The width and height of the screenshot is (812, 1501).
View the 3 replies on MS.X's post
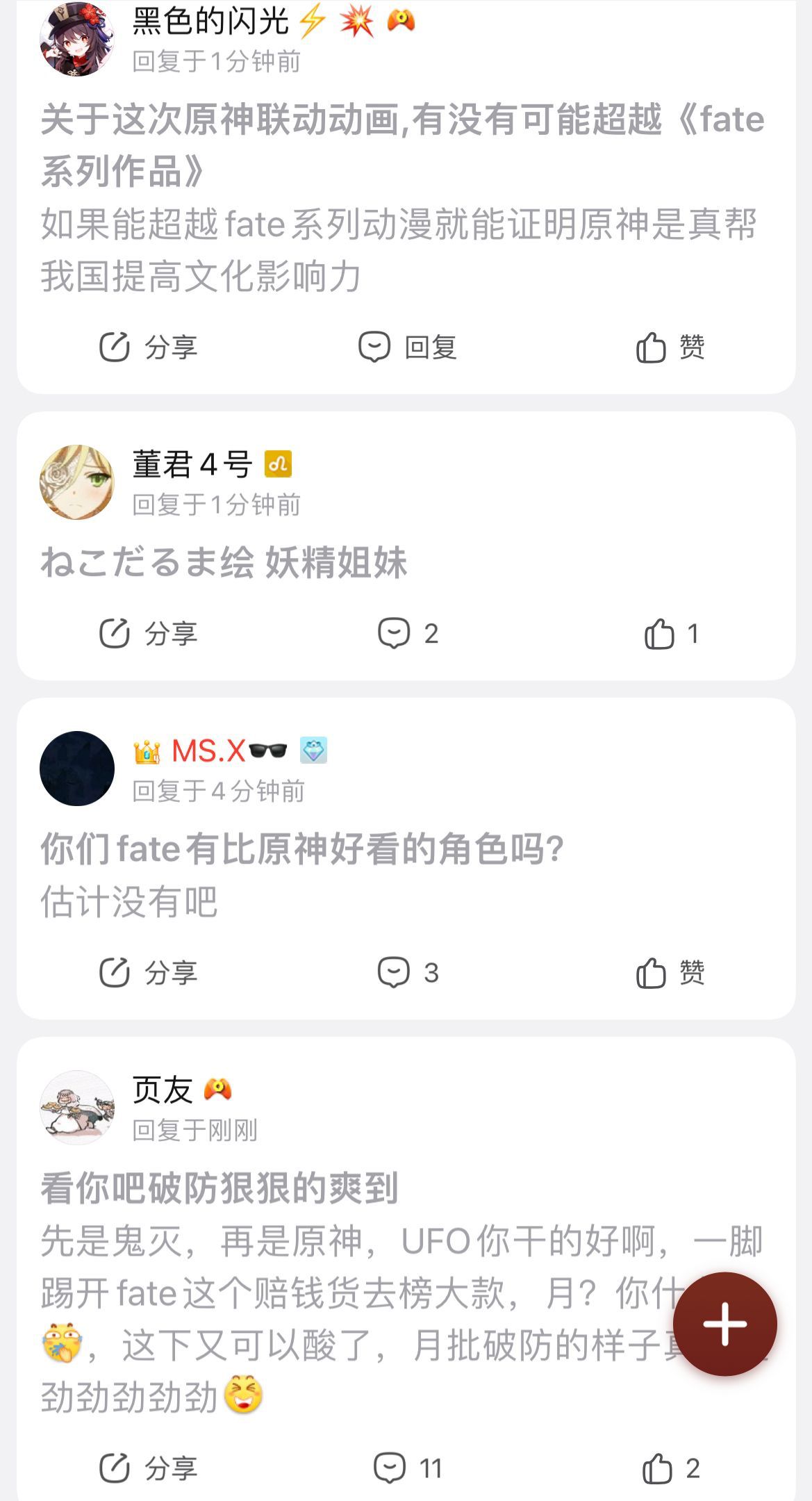click(x=408, y=972)
